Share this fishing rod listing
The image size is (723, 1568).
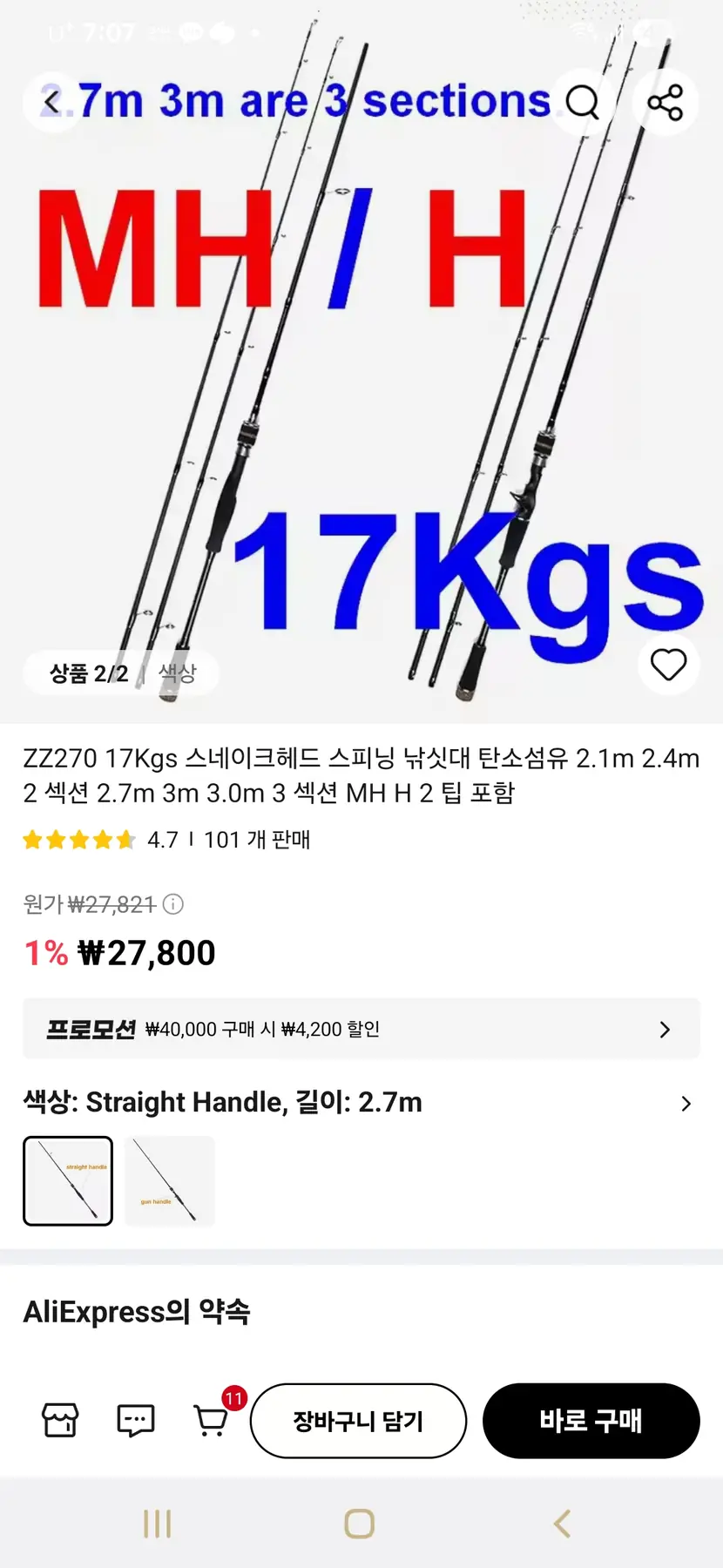coord(665,102)
